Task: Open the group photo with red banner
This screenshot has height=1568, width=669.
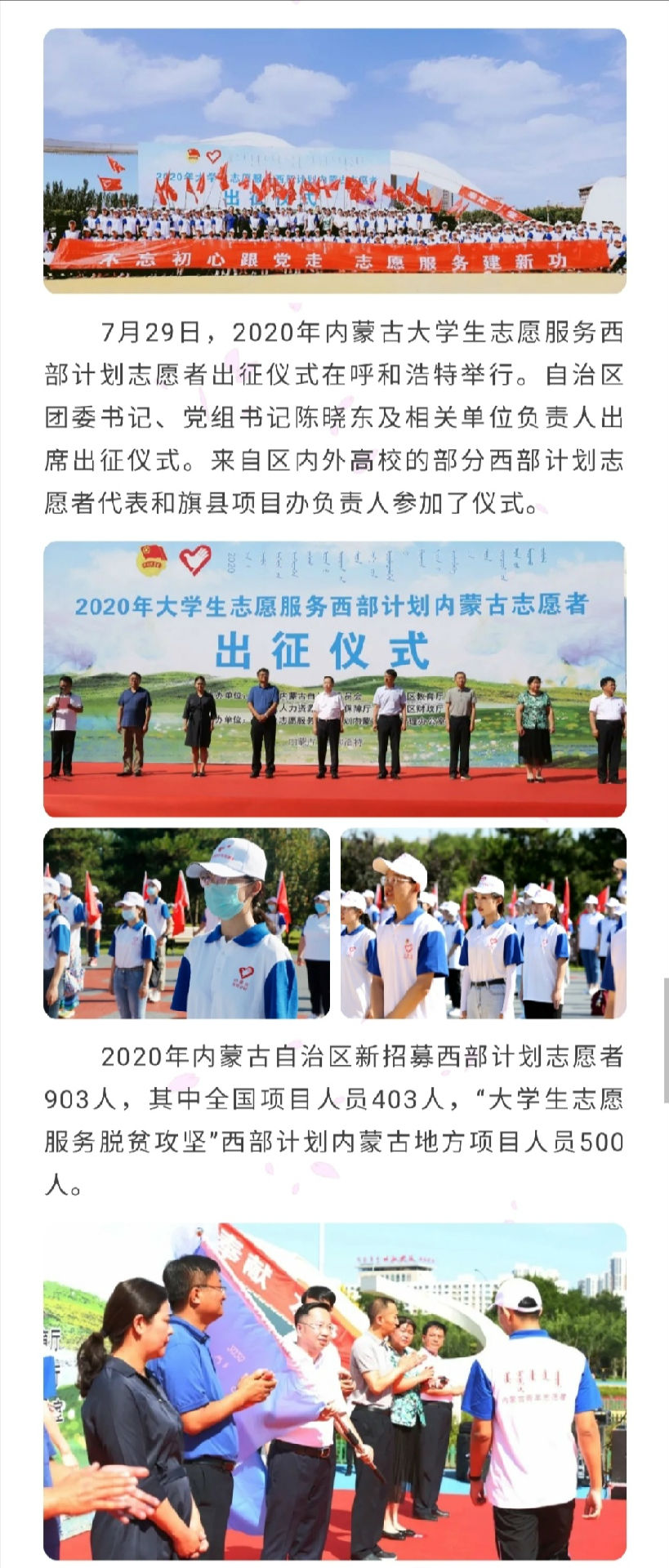Action: tap(334, 161)
